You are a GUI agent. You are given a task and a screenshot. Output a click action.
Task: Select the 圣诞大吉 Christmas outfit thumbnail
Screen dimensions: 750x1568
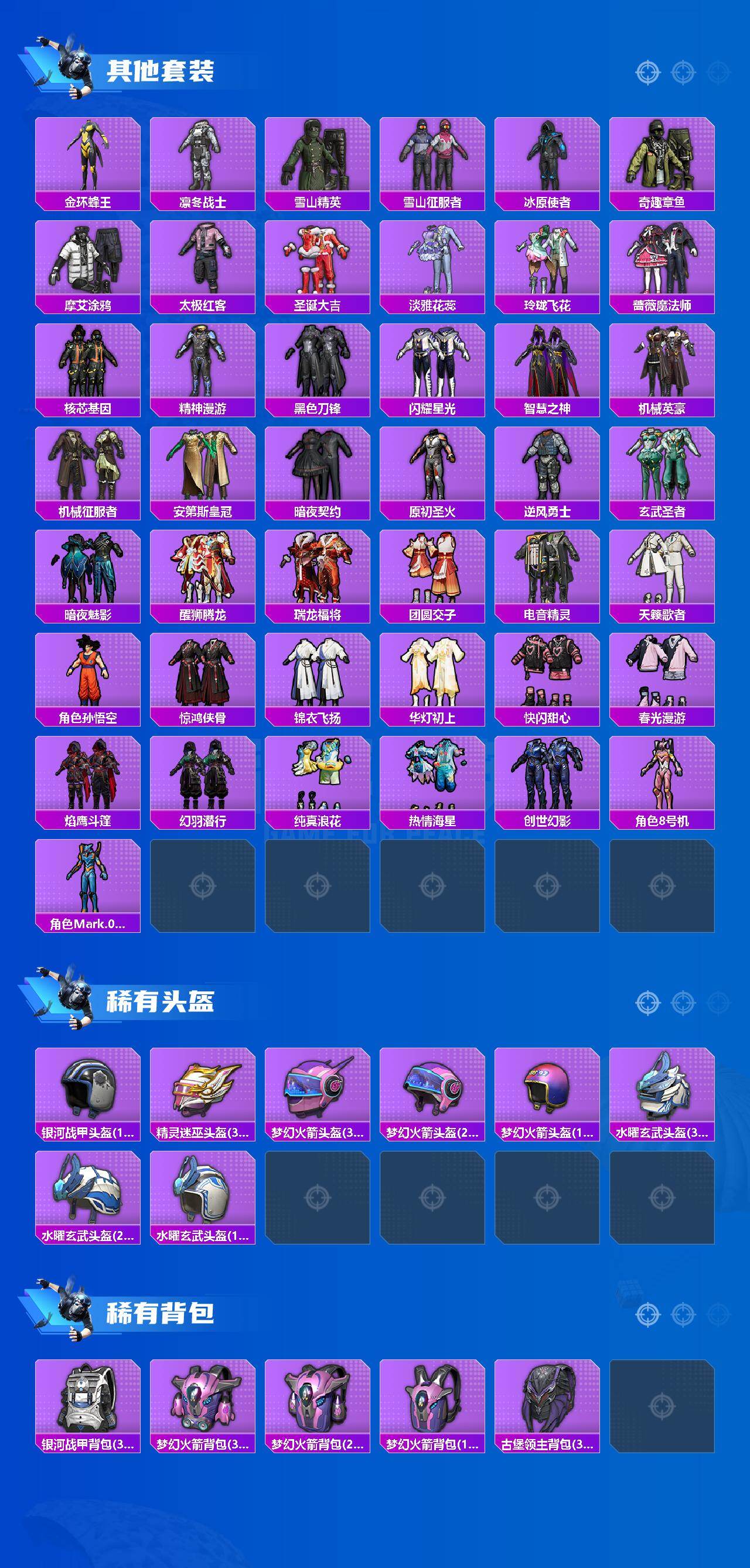tap(316, 263)
